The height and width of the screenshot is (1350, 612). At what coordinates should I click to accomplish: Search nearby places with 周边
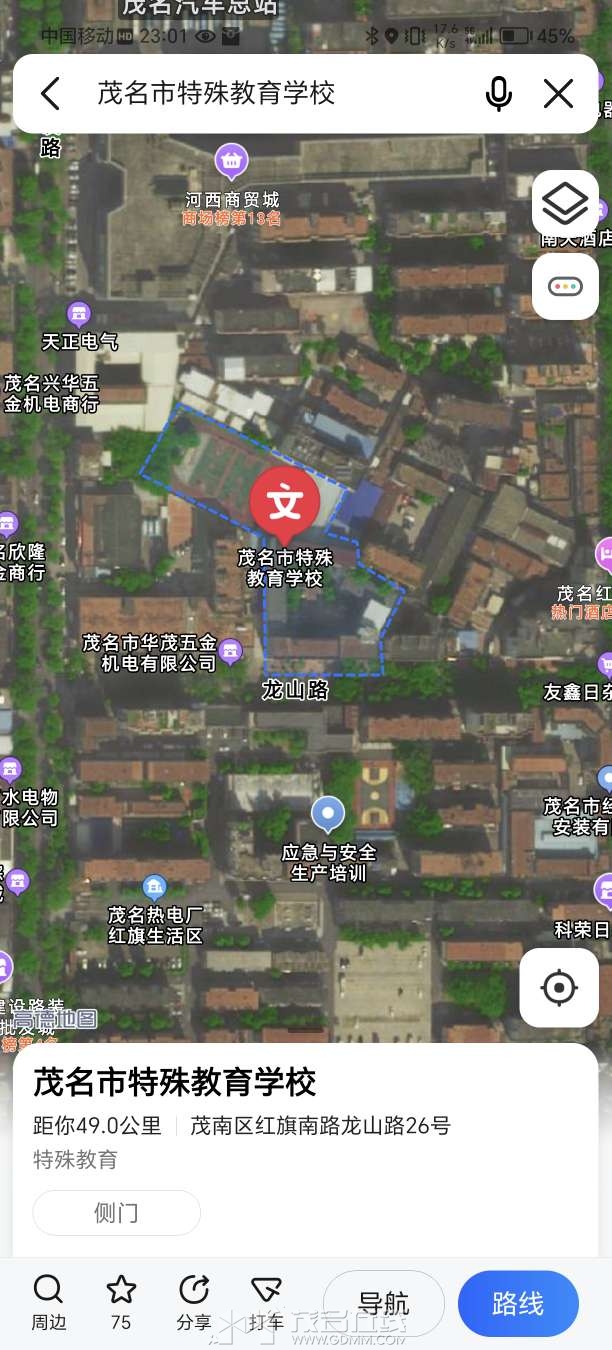click(x=48, y=1302)
